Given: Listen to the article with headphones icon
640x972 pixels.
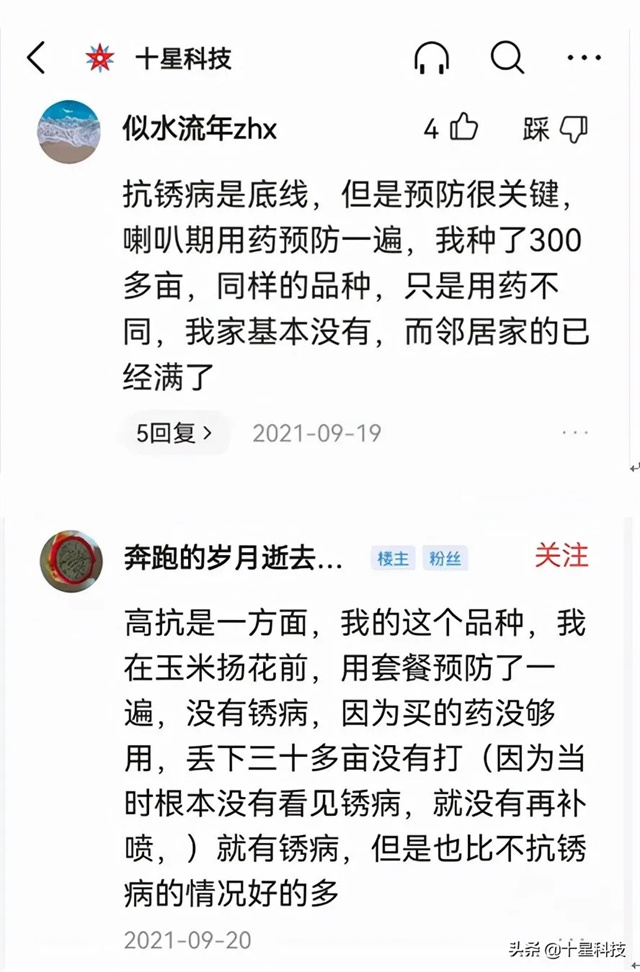Looking at the screenshot, I should pyautogui.click(x=431, y=58).
